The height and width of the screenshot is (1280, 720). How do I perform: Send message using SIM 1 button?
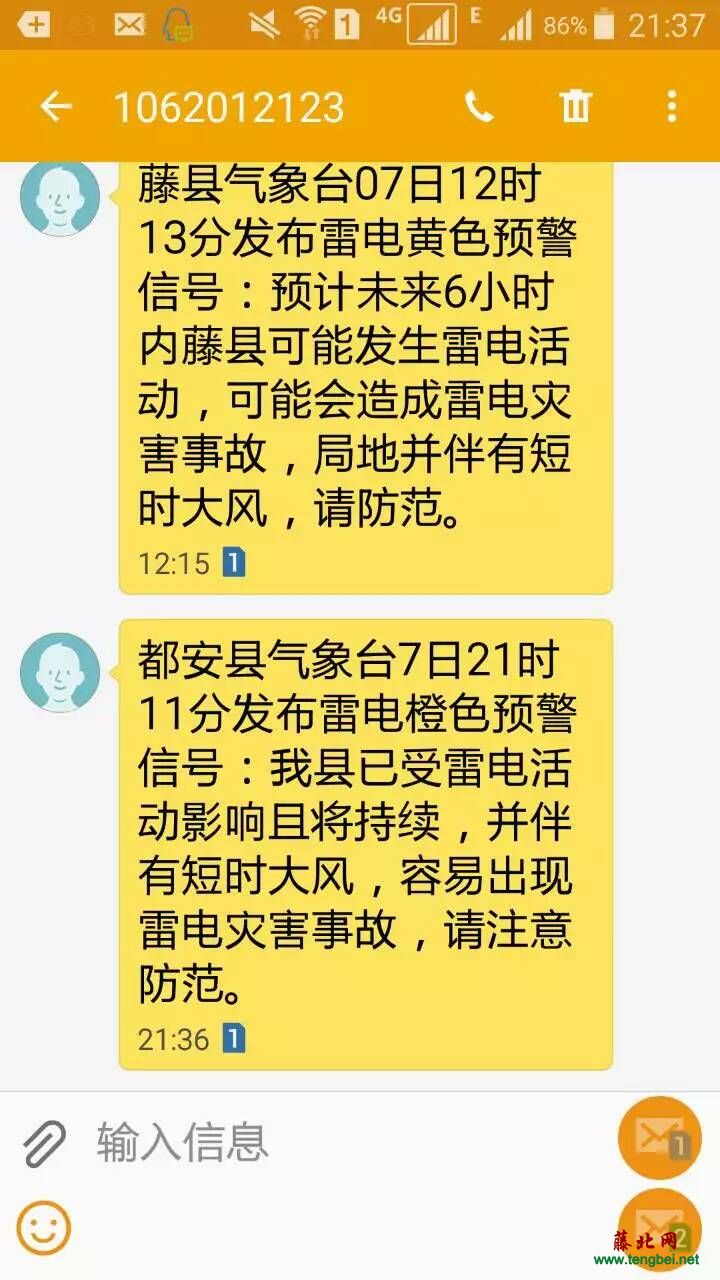click(x=659, y=1138)
